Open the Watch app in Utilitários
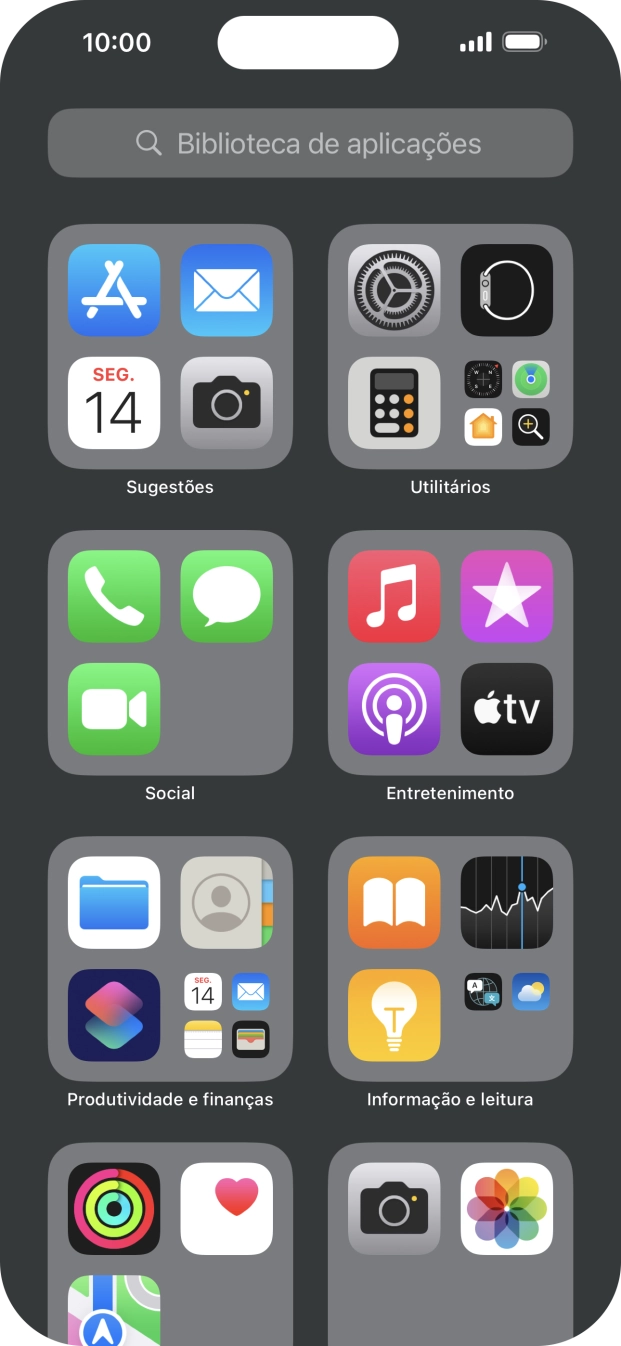 (506, 290)
